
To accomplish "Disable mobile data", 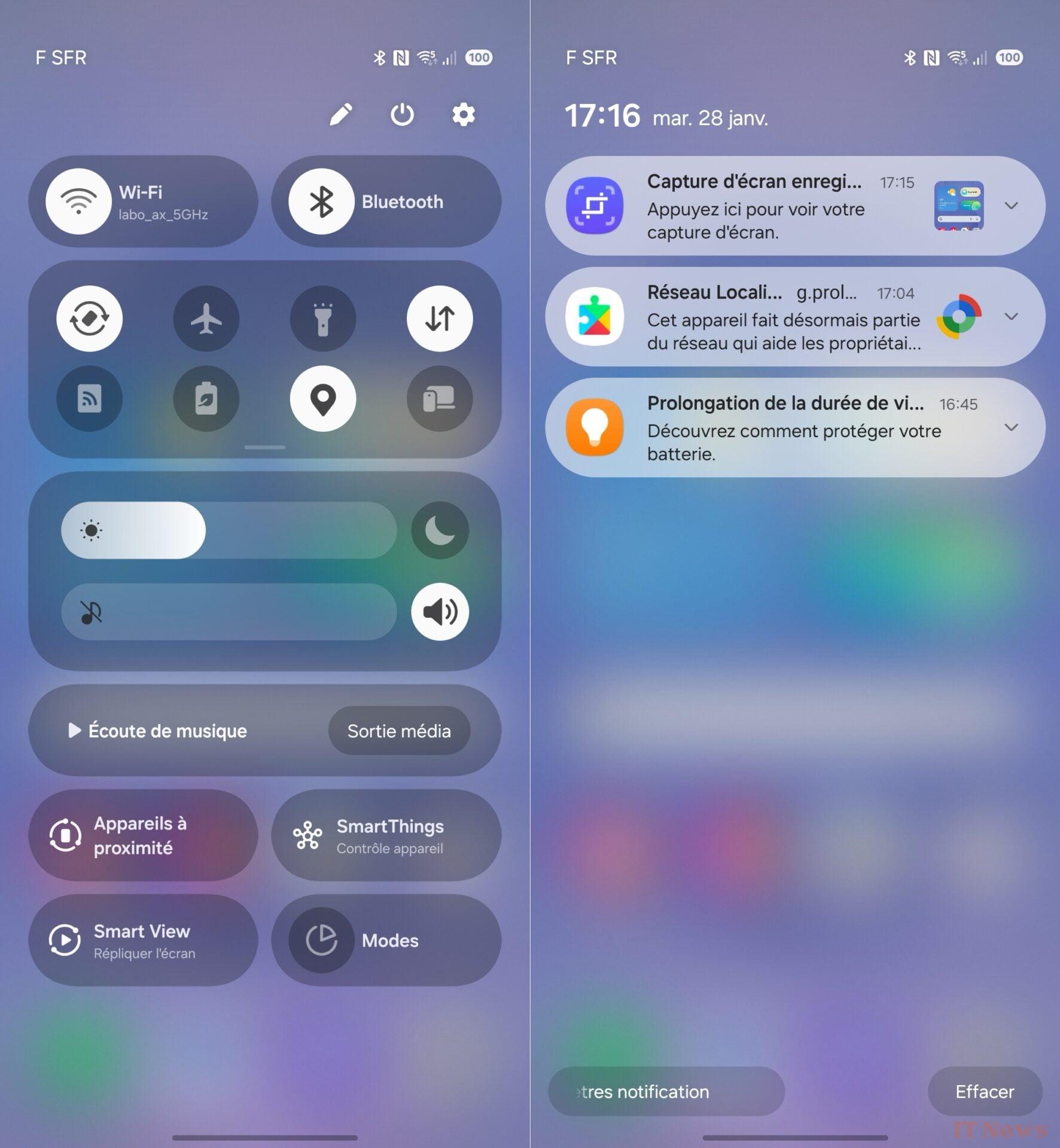I will click(440, 318).
